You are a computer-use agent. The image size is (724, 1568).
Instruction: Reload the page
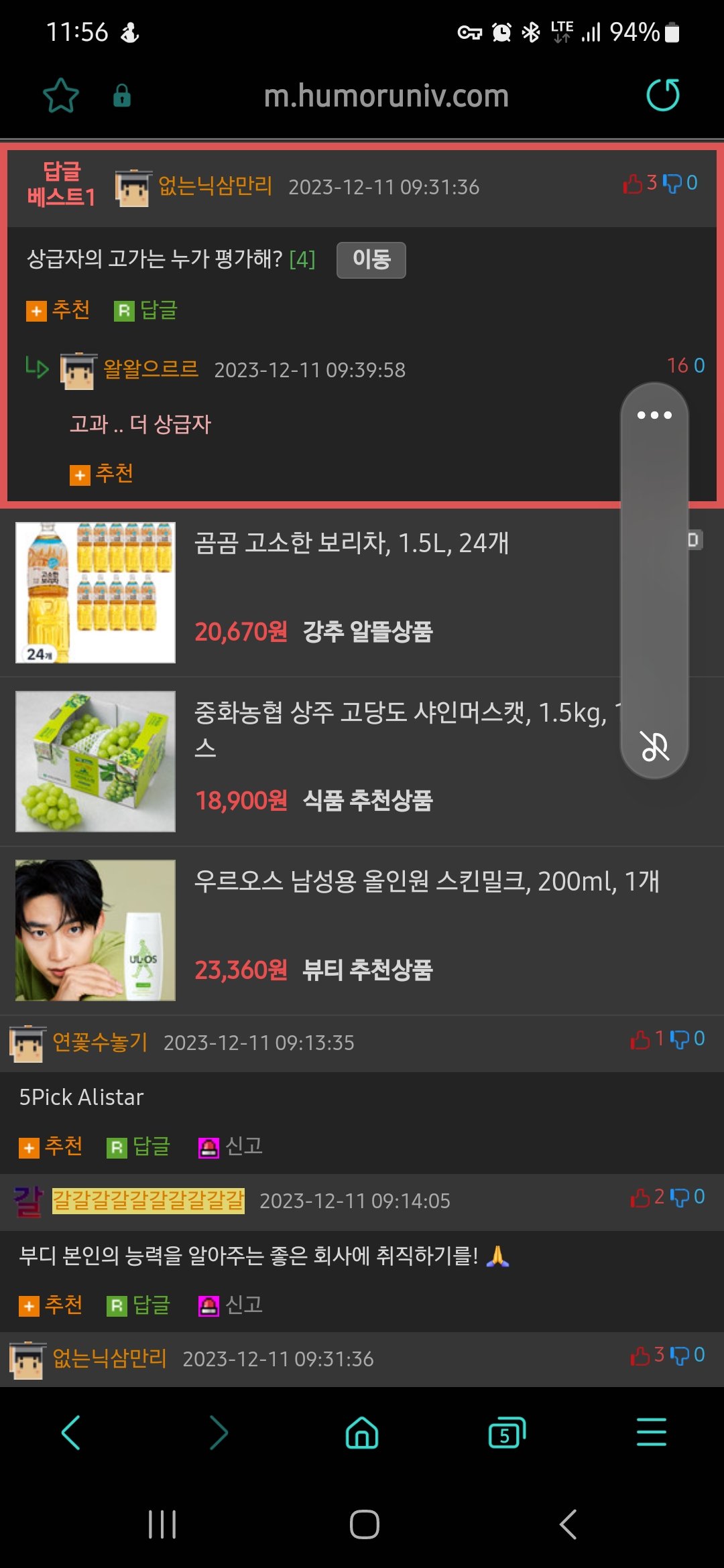coord(662,95)
